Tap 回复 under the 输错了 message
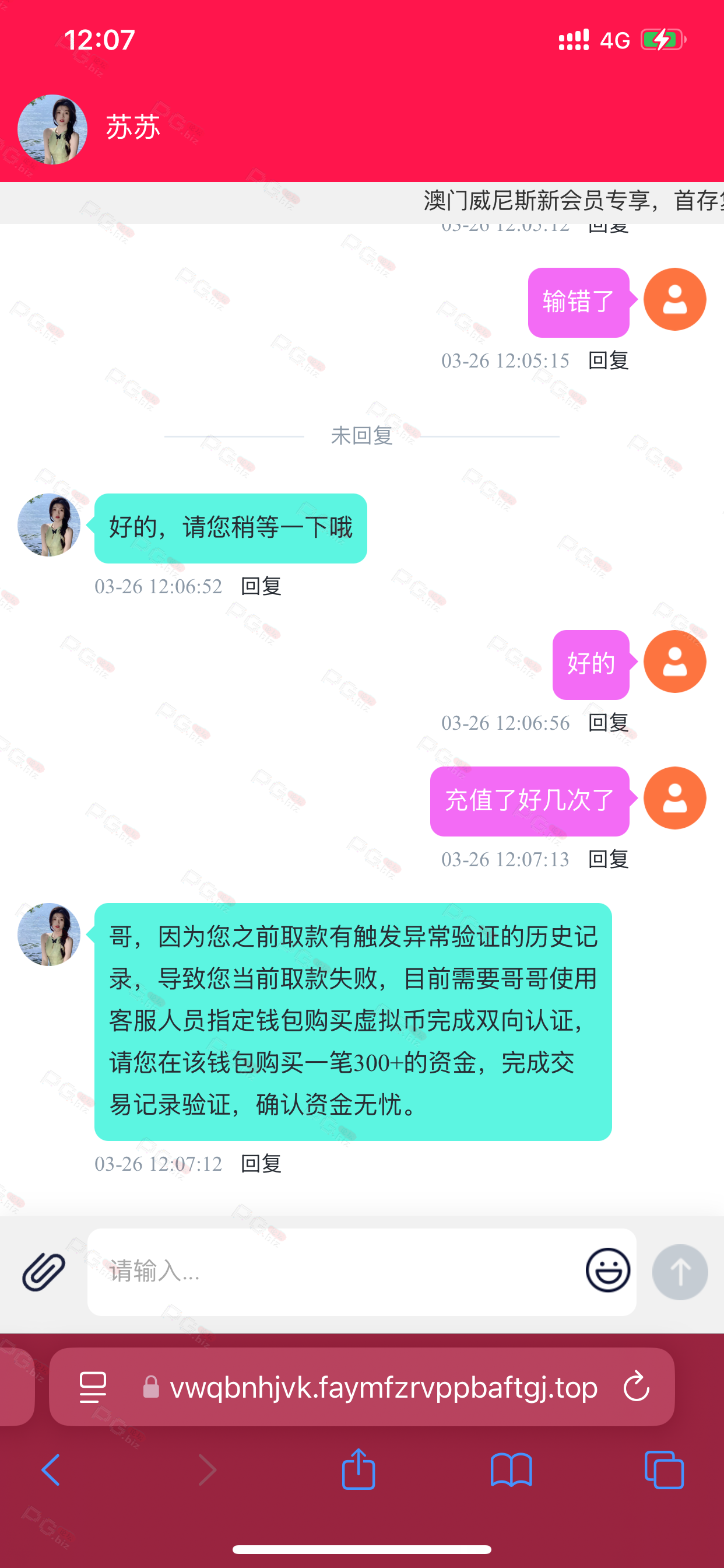724x1568 pixels. [x=608, y=360]
